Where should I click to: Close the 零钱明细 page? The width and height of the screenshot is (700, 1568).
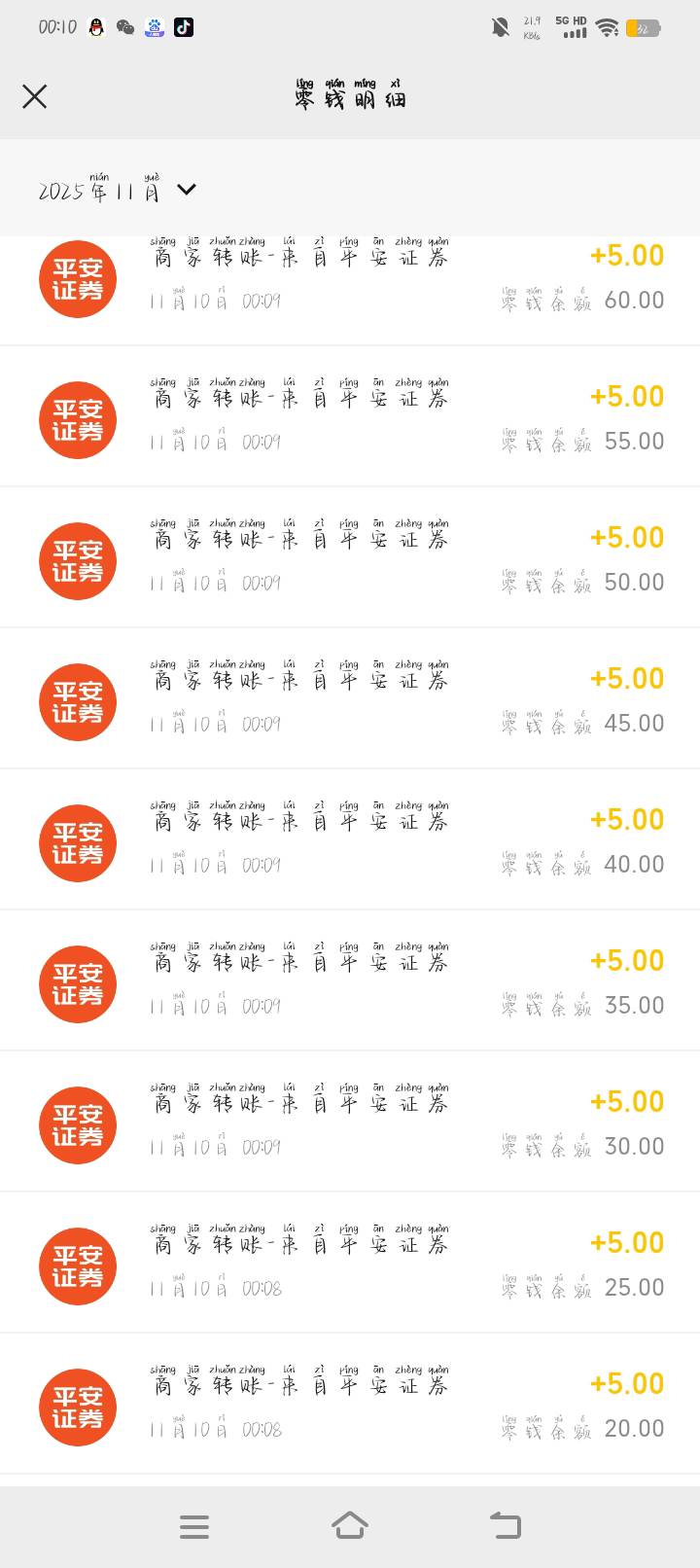35,96
